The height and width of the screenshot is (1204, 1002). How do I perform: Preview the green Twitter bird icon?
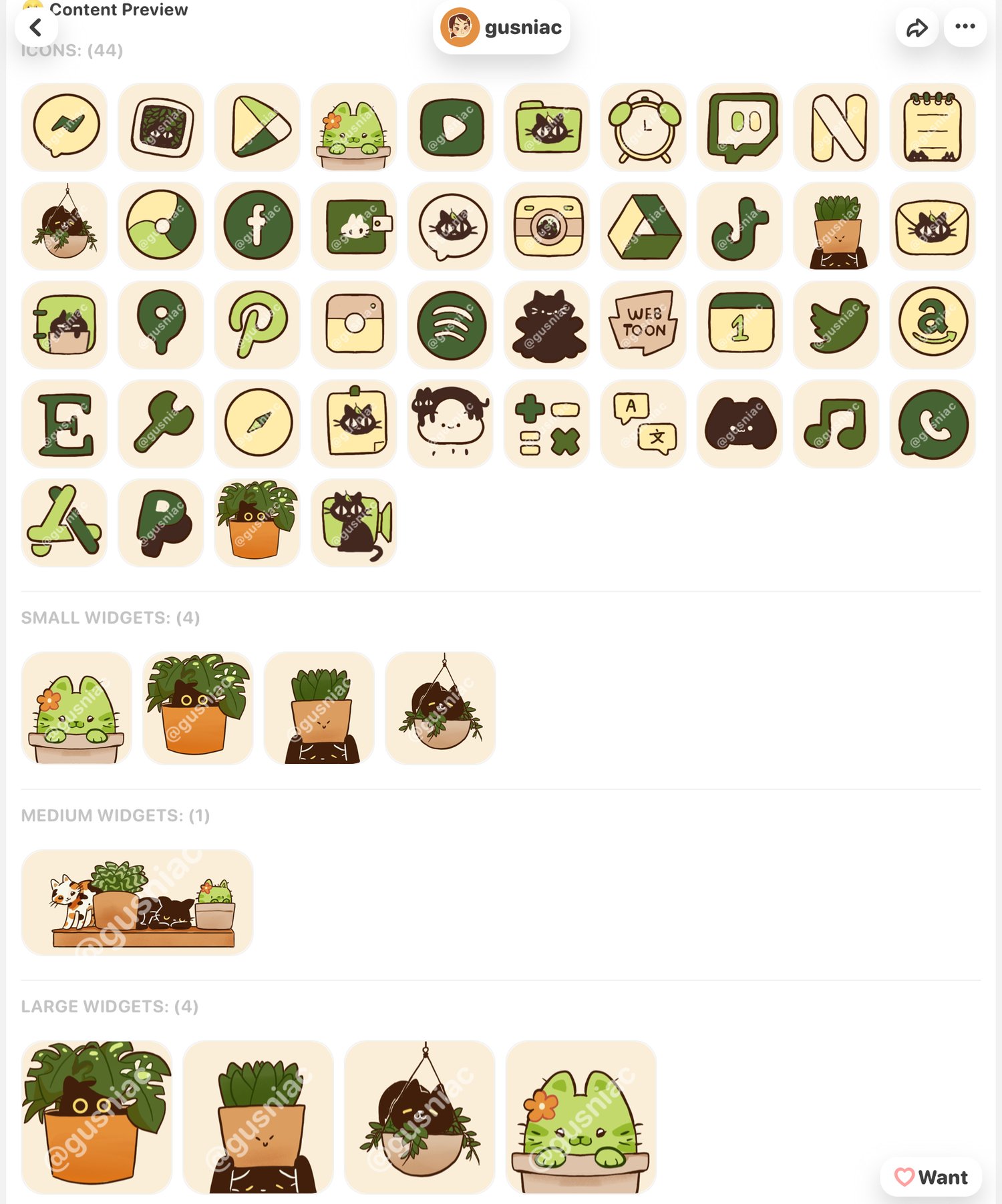coord(837,325)
